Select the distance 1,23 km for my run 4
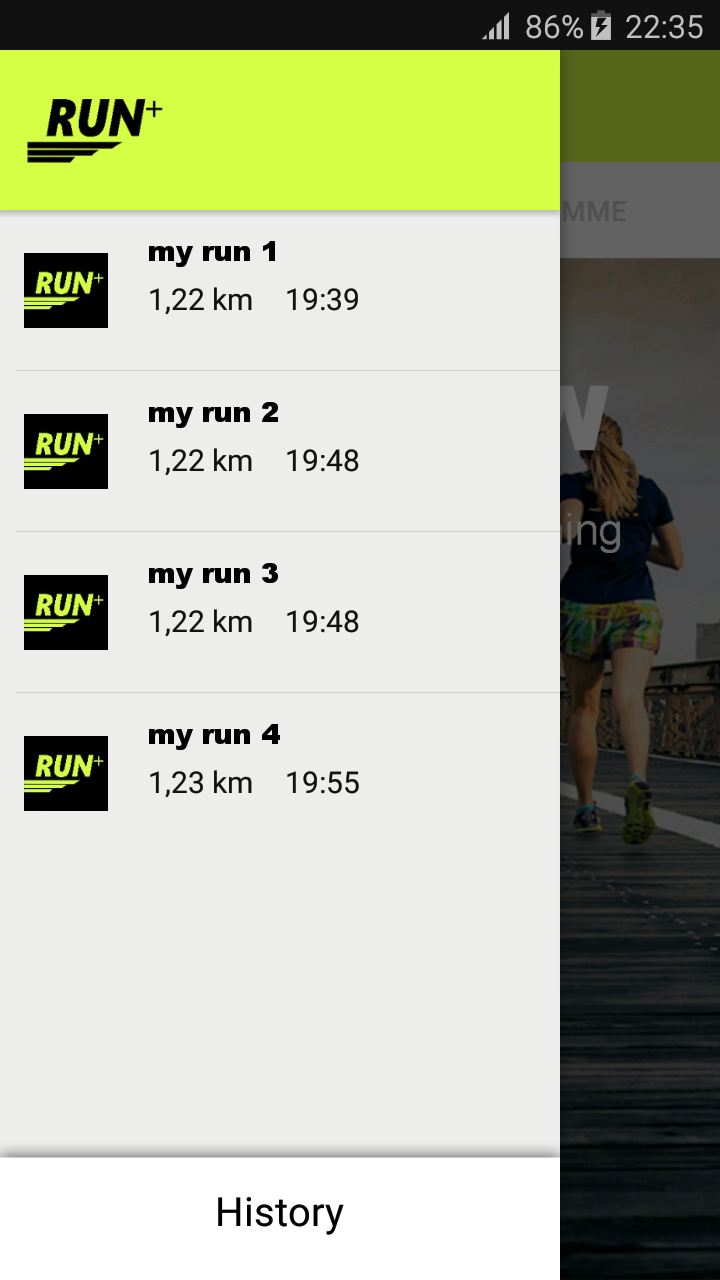 (200, 782)
